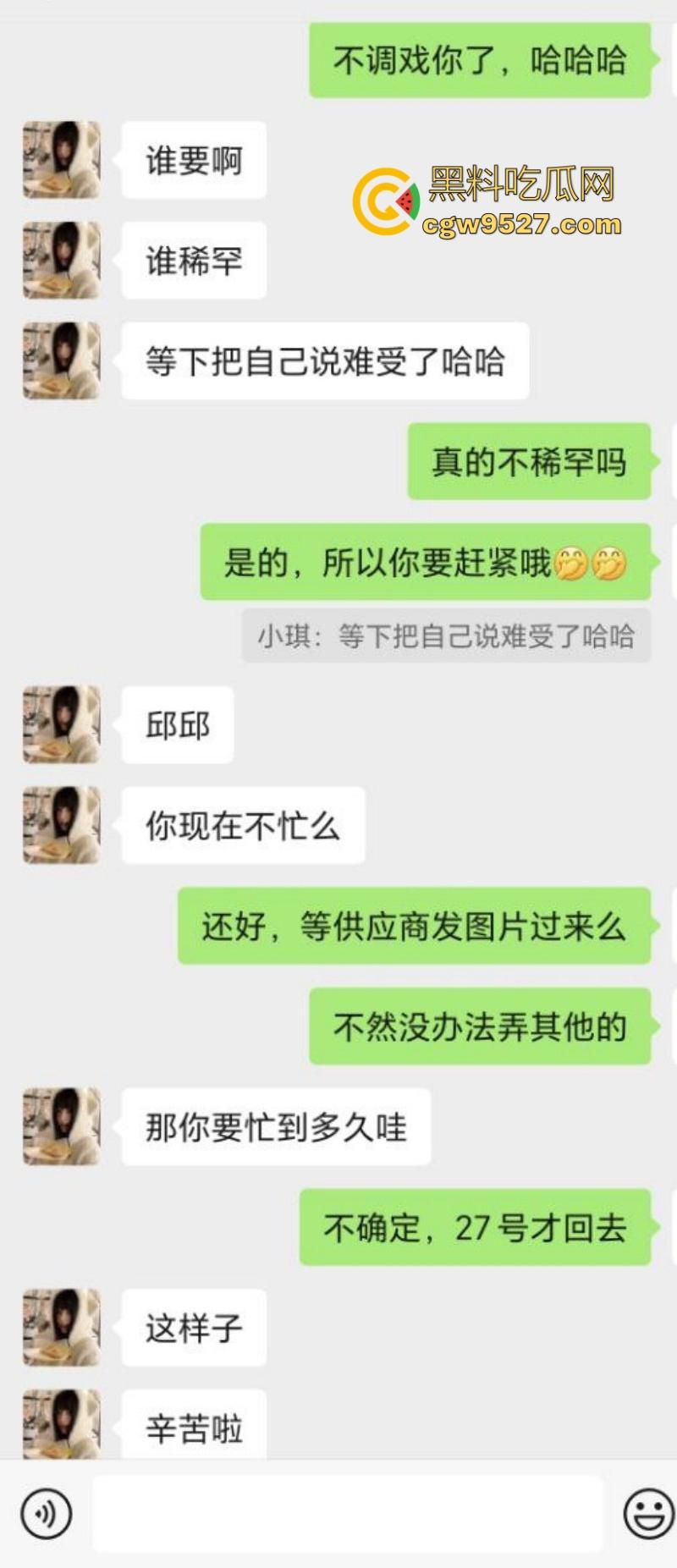Tap the avatar beside 谁要啊 message
Viewport: 677px width, 1568px height.
60,162
